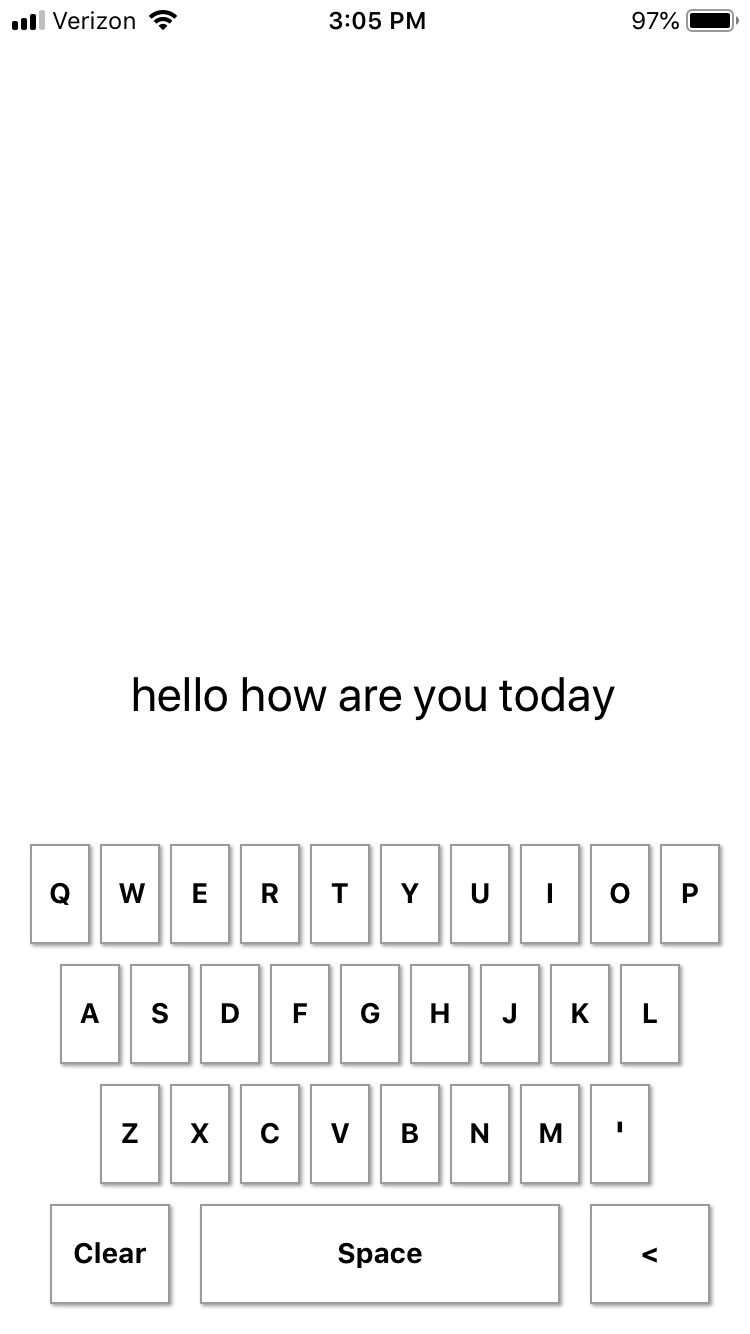Type the letter Q

[60, 893]
